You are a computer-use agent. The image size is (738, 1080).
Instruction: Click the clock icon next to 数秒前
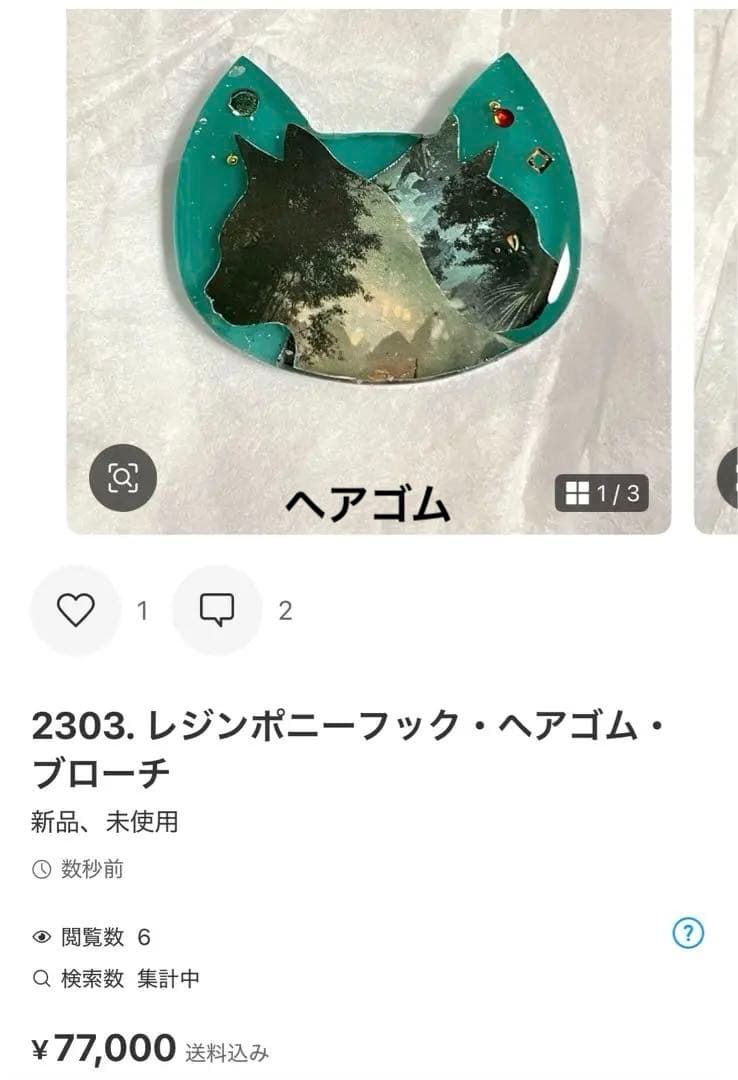pyautogui.click(x=39, y=869)
